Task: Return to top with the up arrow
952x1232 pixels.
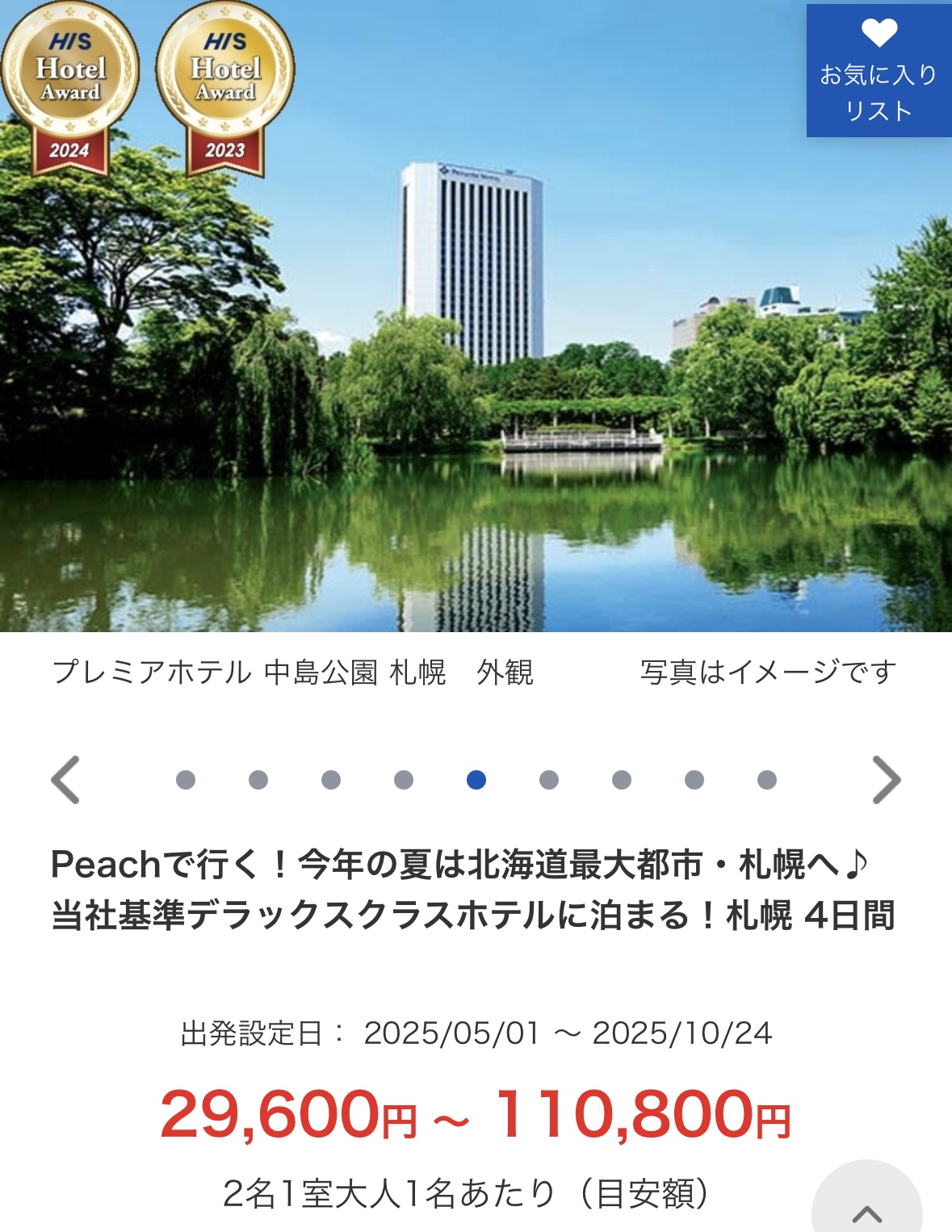Action: pyautogui.click(x=866, y=1209)
